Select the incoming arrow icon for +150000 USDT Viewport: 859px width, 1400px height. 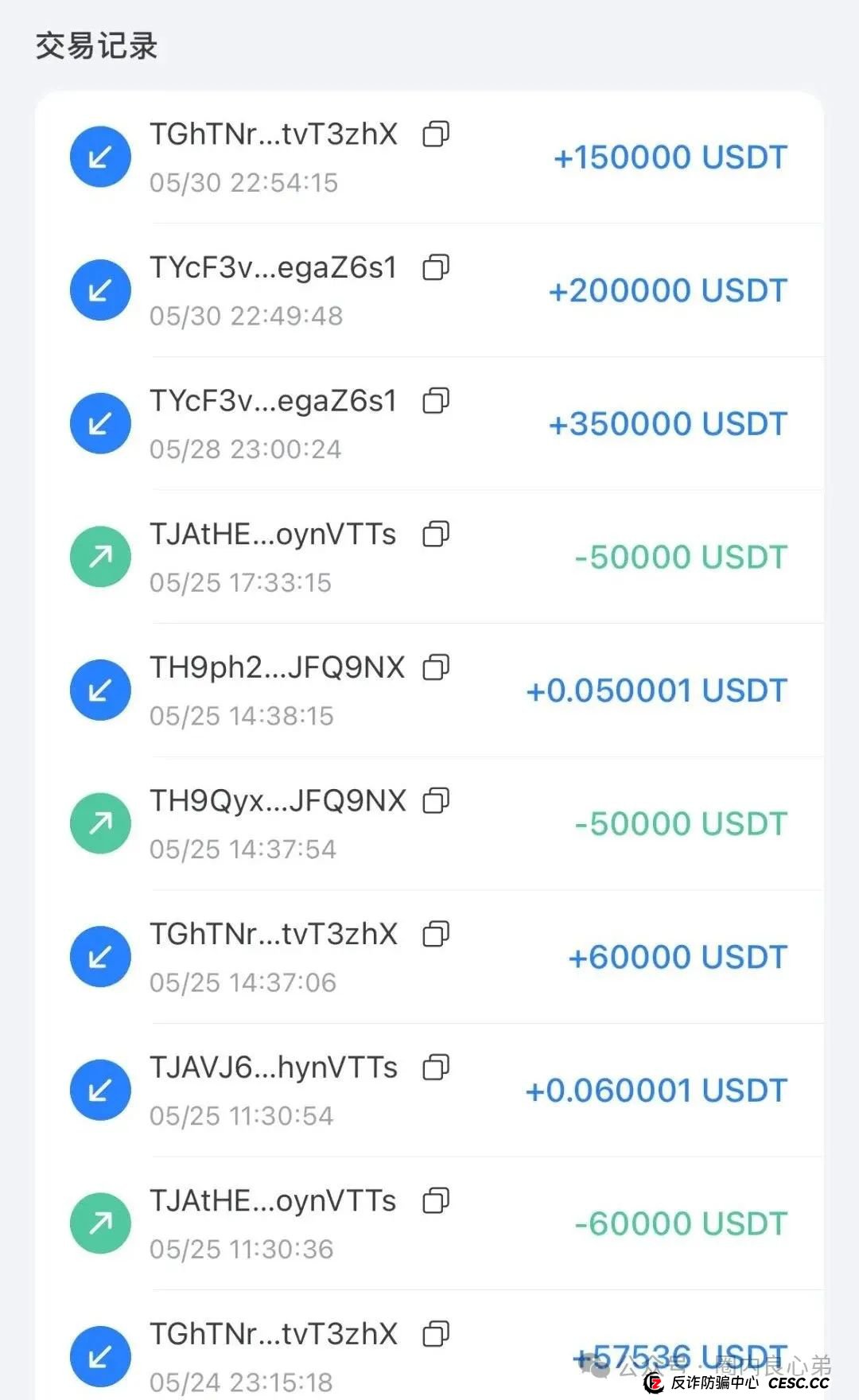pos(99,157)
